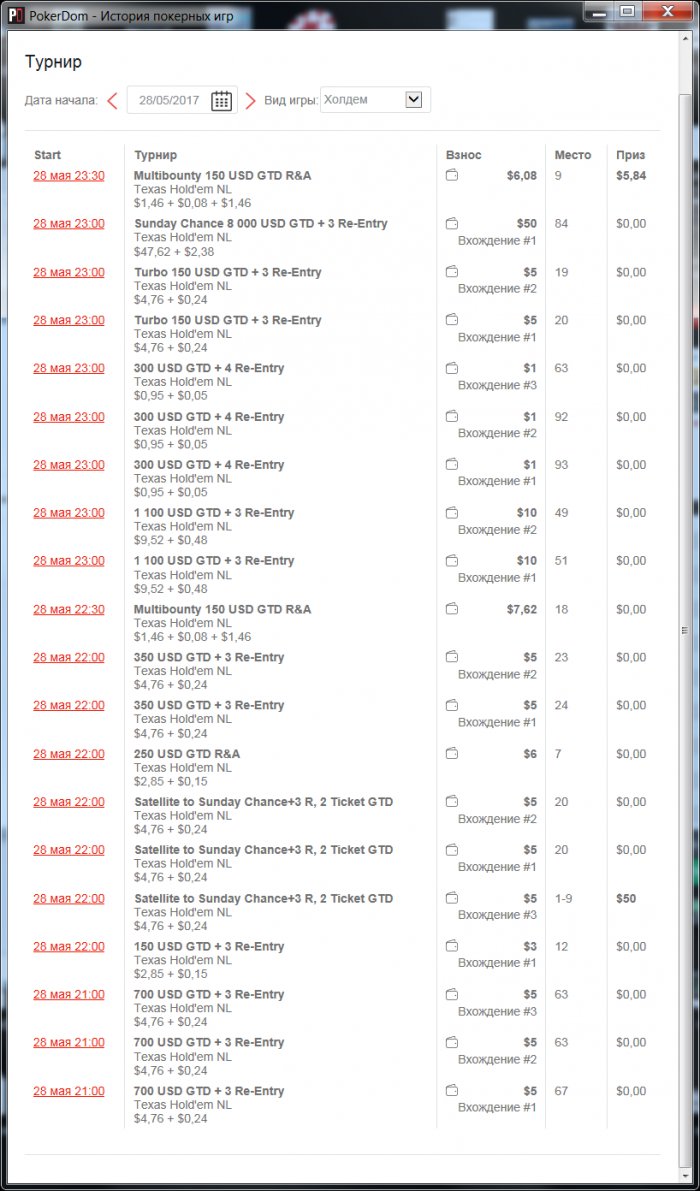Open the calendar date picker
The height and width of the screenshot is (1191, 700).
221,101
